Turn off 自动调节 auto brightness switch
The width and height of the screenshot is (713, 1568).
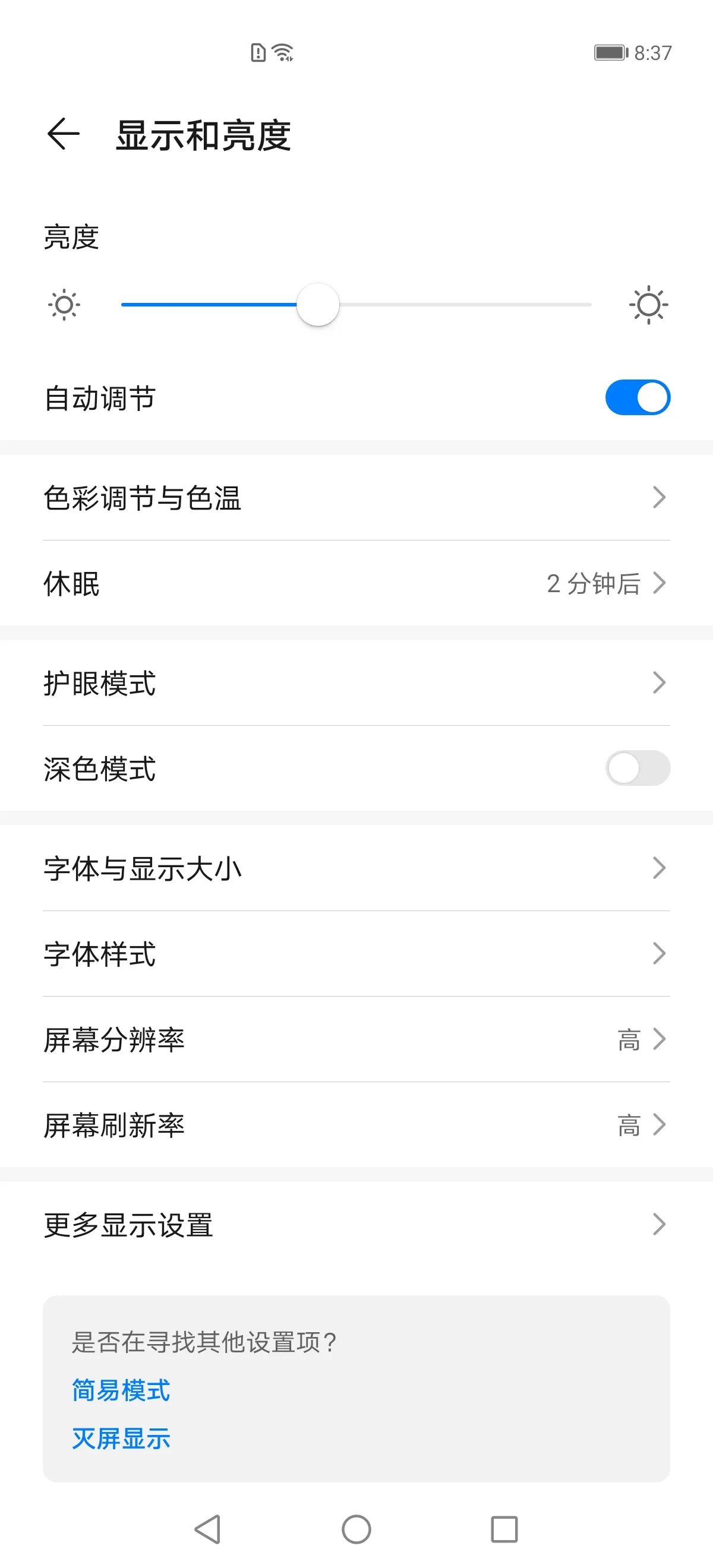coord(638,397)
